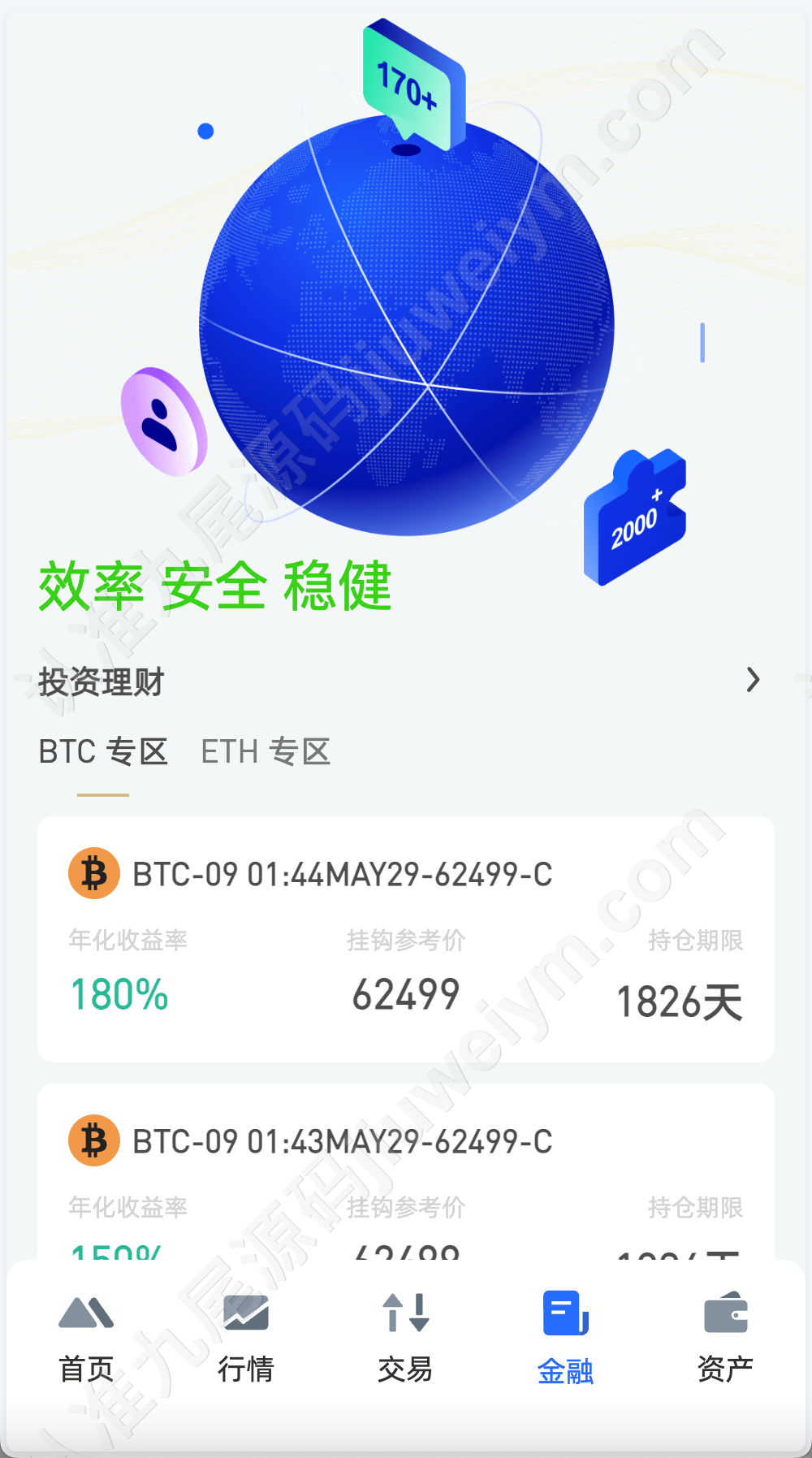Open the BTC-09 01:44MAY29-62499-C product card
The width and height of the screenshot is (812, 1458).
pyautogui.click(x=406, y=939)
